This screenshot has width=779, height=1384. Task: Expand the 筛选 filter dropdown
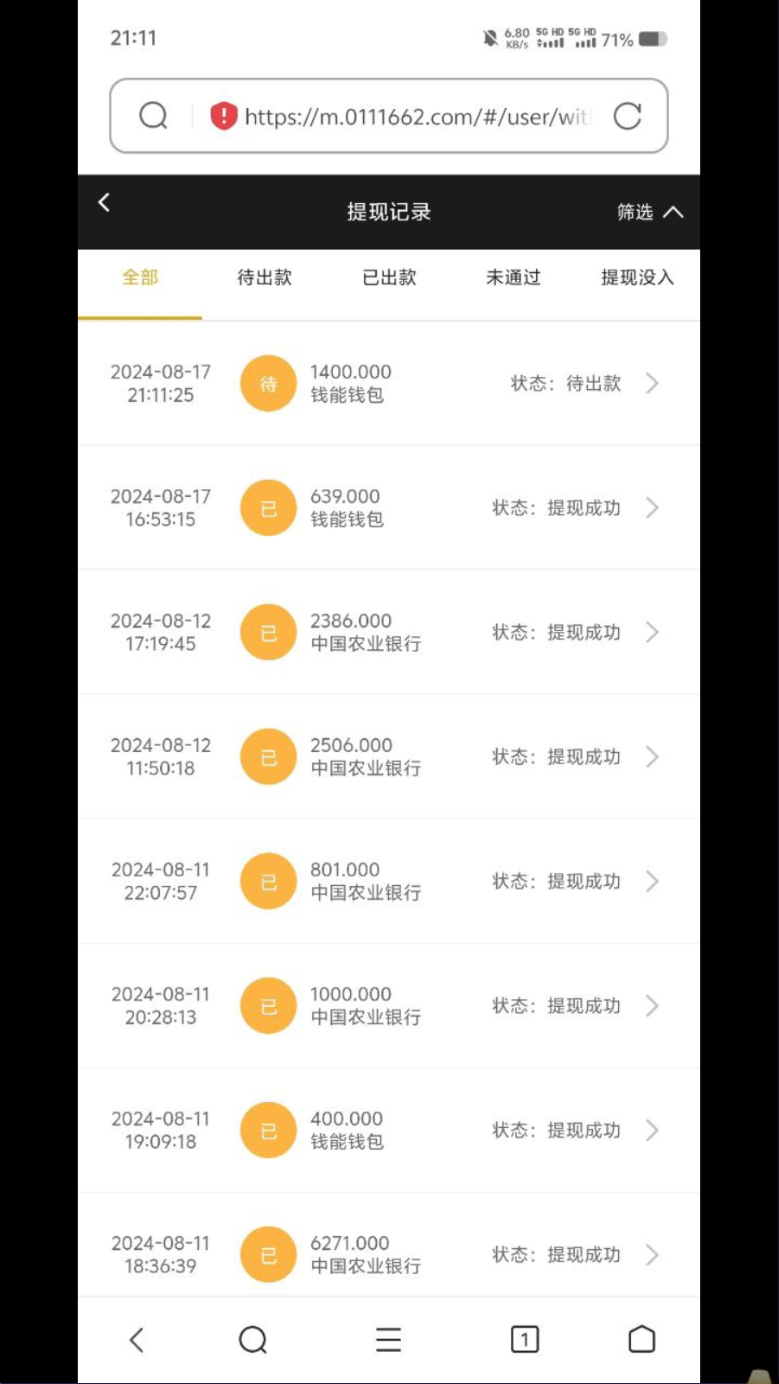tap(650, 212)
